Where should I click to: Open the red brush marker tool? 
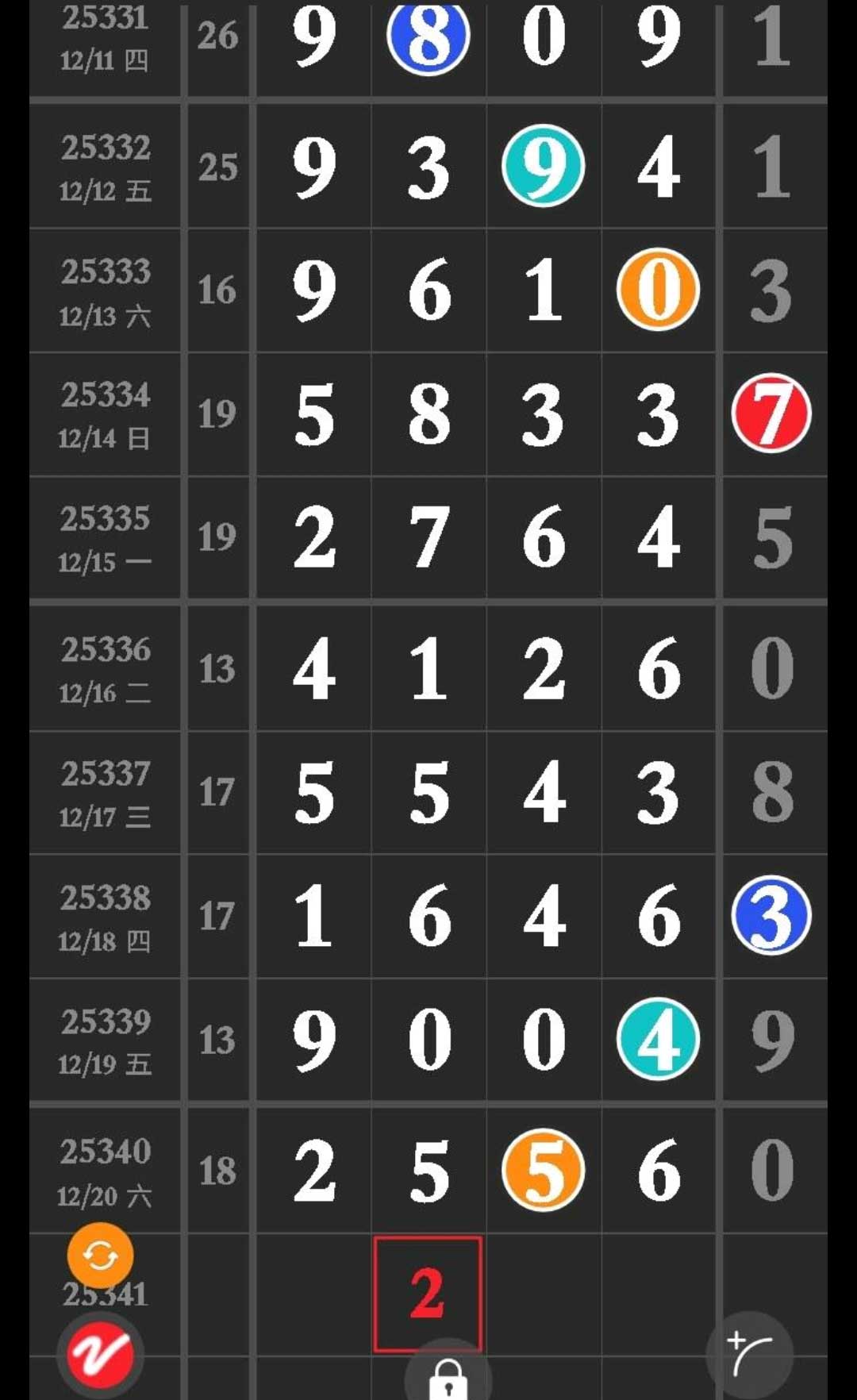point(100,1354)
